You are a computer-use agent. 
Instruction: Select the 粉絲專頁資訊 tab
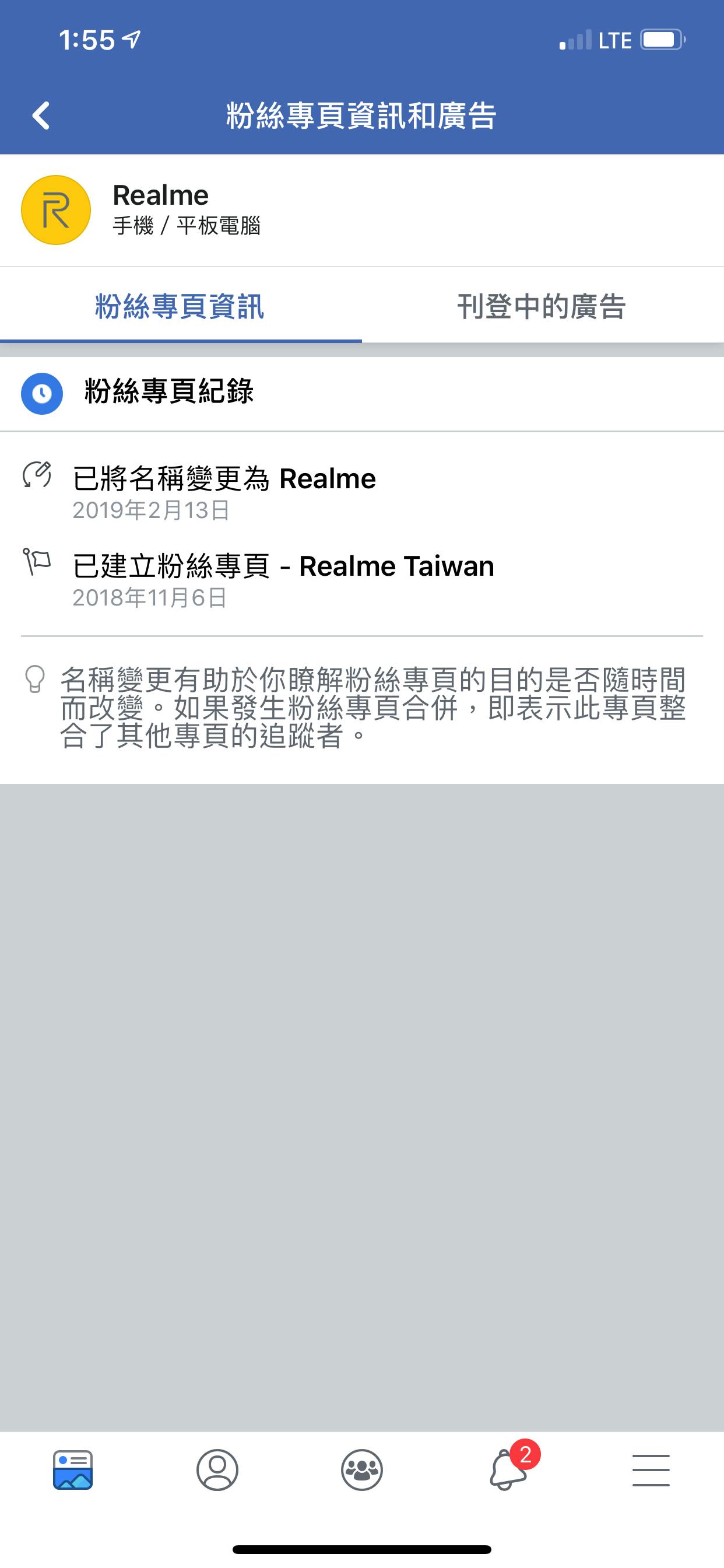pyautogui.click(x=180, y=306)
